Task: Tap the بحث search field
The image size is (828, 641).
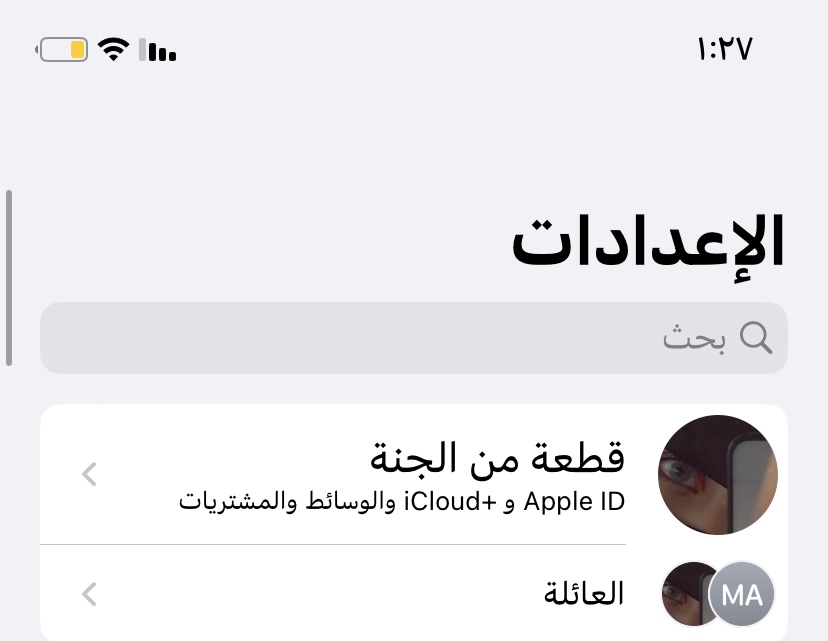Action: 414,338
